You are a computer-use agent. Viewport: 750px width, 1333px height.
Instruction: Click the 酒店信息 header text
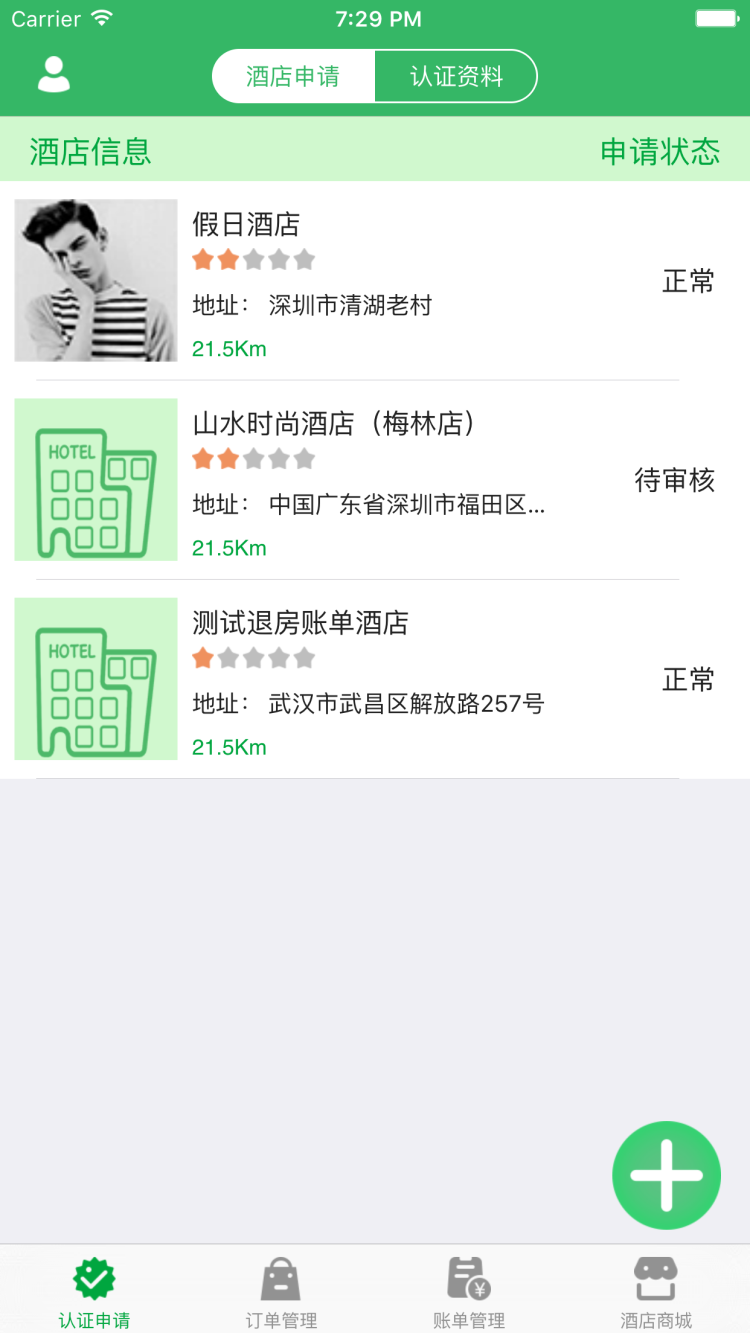(88, 150)
